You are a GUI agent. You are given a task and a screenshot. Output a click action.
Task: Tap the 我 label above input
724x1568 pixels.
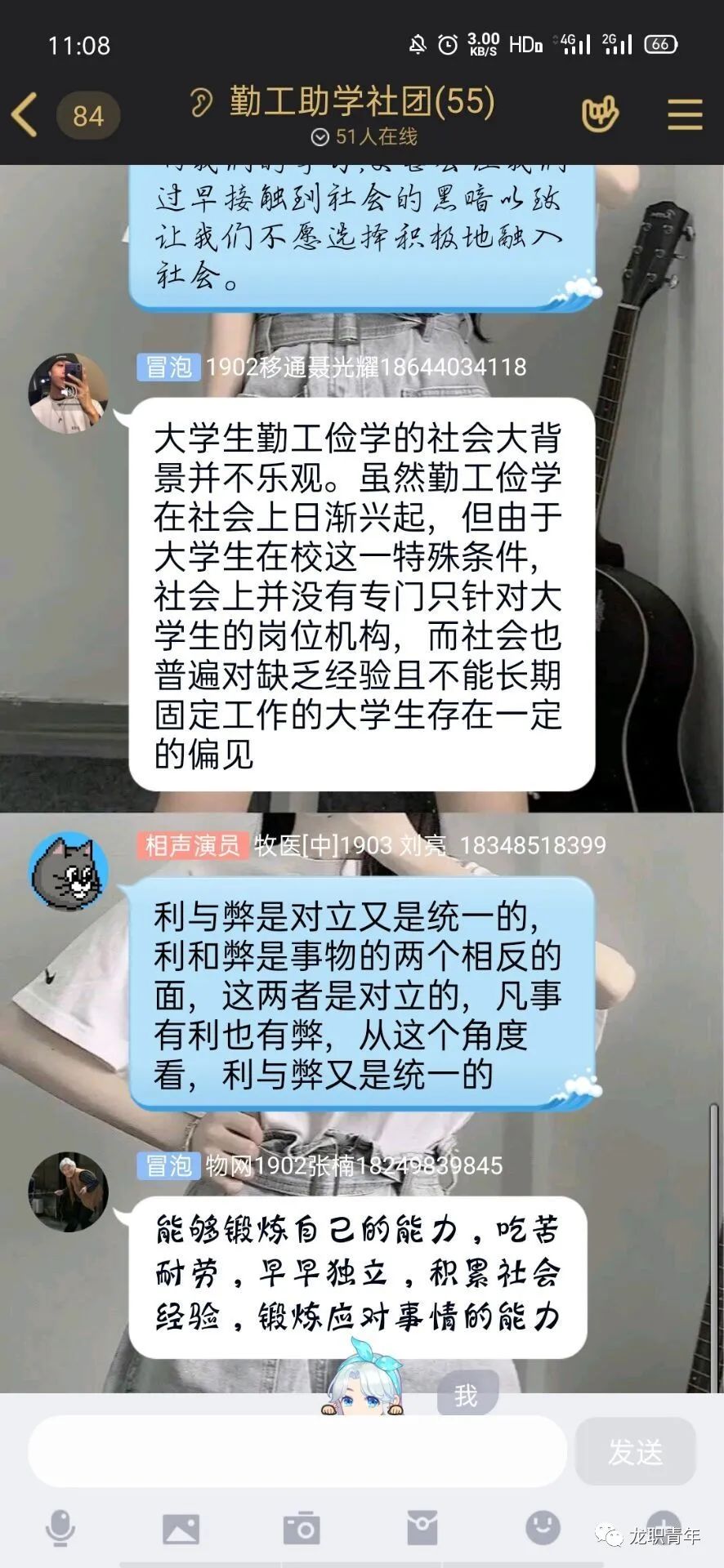click(467, 1396)
